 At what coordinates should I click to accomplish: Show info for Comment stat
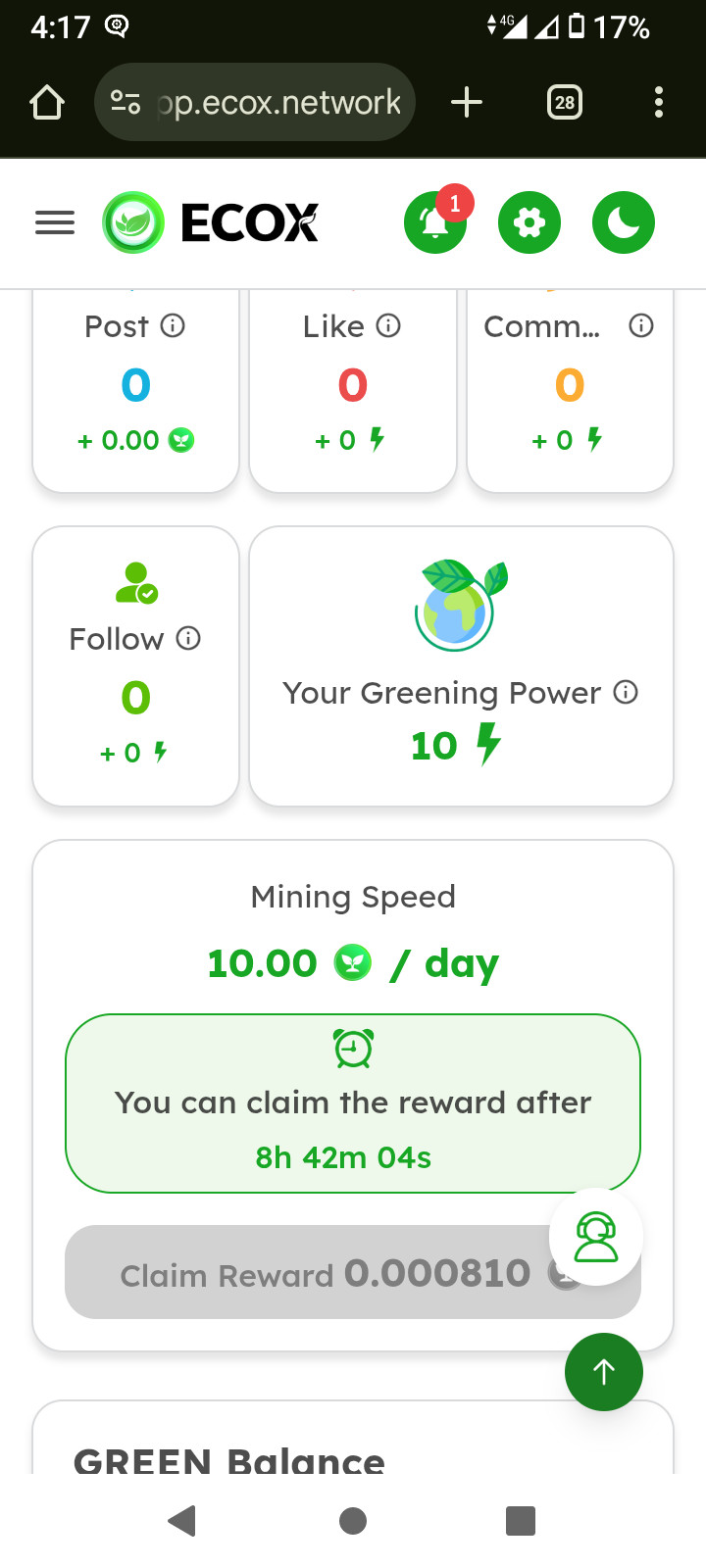click(x=641, y=325)
